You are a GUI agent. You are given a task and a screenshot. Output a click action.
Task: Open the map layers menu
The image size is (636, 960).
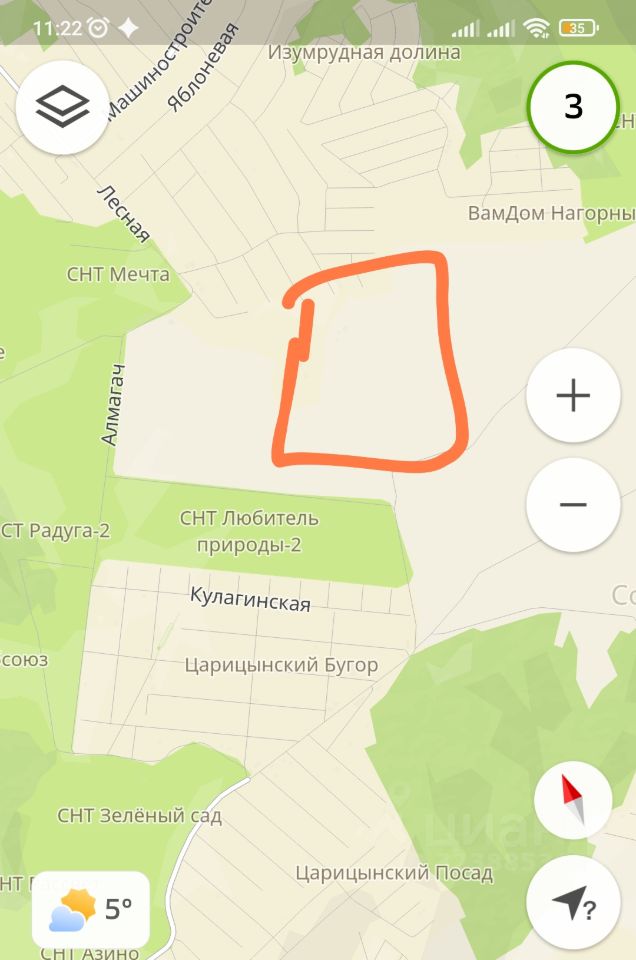(63, 106)
